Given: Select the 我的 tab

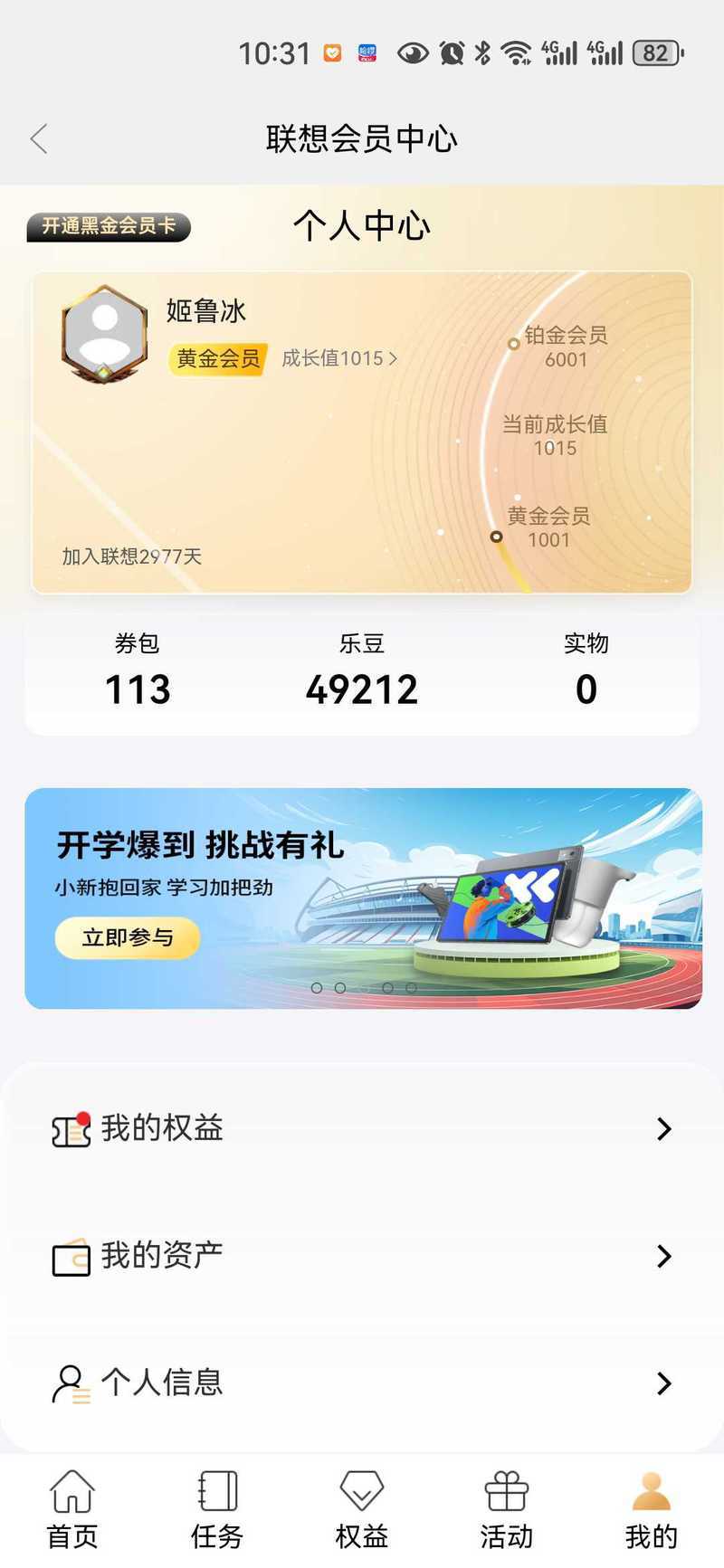Looking at the screenshot, I should 651,1509.
